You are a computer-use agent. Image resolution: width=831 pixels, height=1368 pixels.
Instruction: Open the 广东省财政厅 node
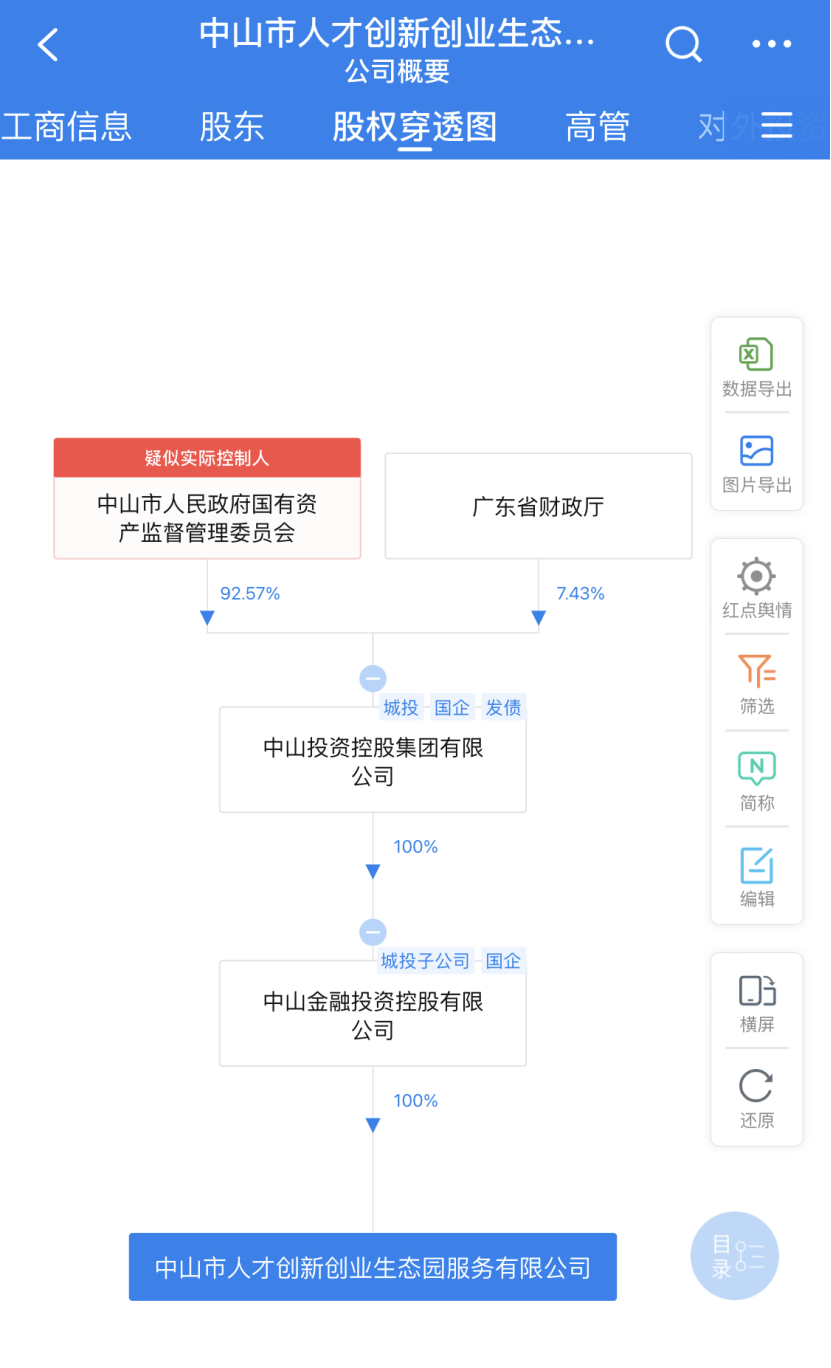click(538, 506)
